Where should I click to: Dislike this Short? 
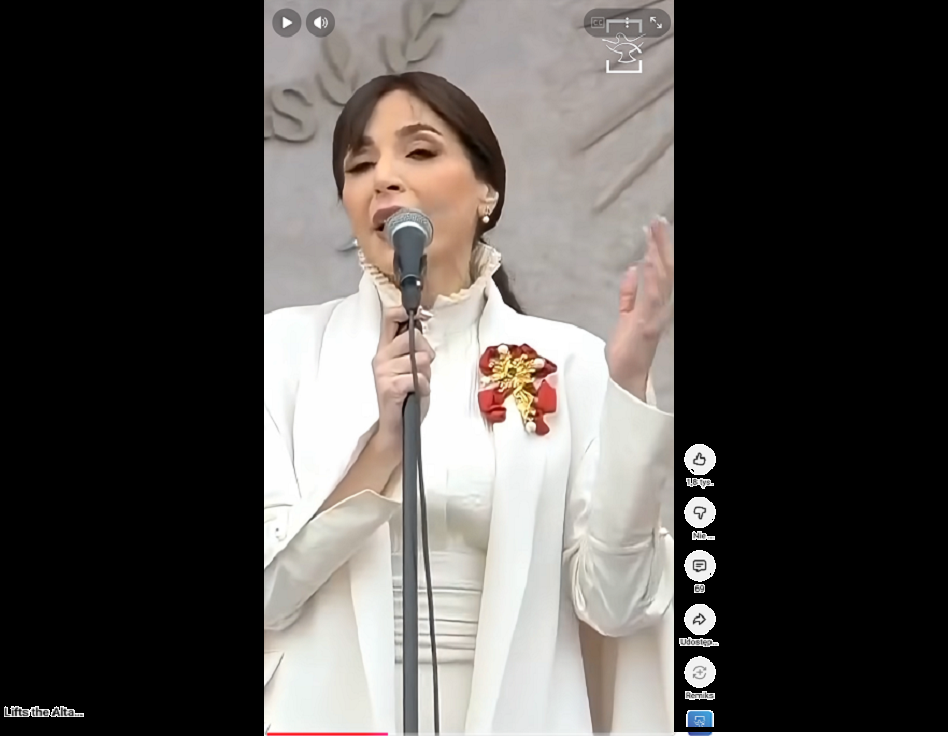point(699,513)
